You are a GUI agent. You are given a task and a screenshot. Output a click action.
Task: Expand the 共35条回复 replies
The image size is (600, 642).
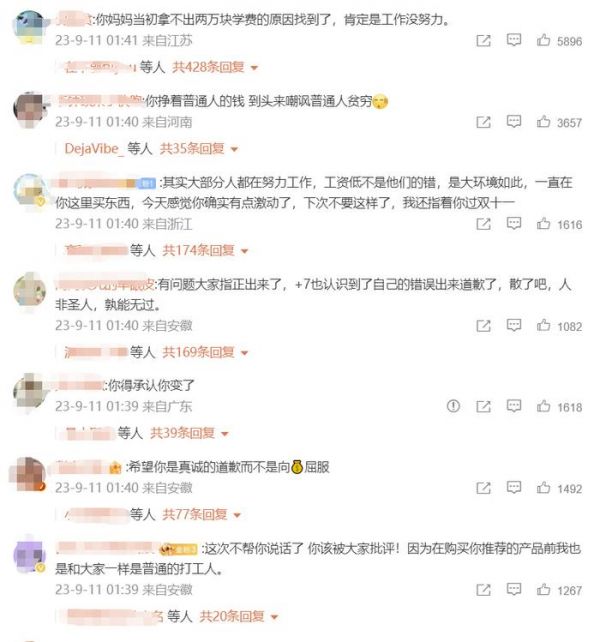click(x=205, y=148)
